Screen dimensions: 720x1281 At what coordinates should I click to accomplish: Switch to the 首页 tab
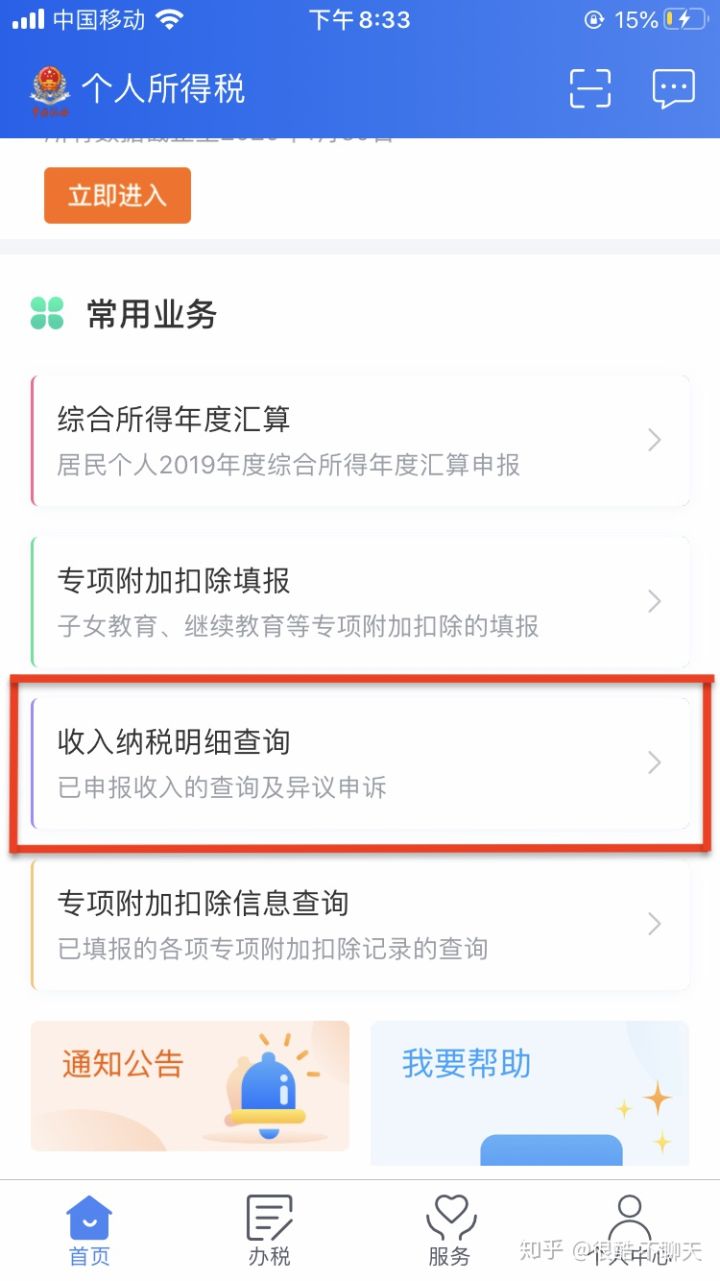click(x=89, y=1231)
